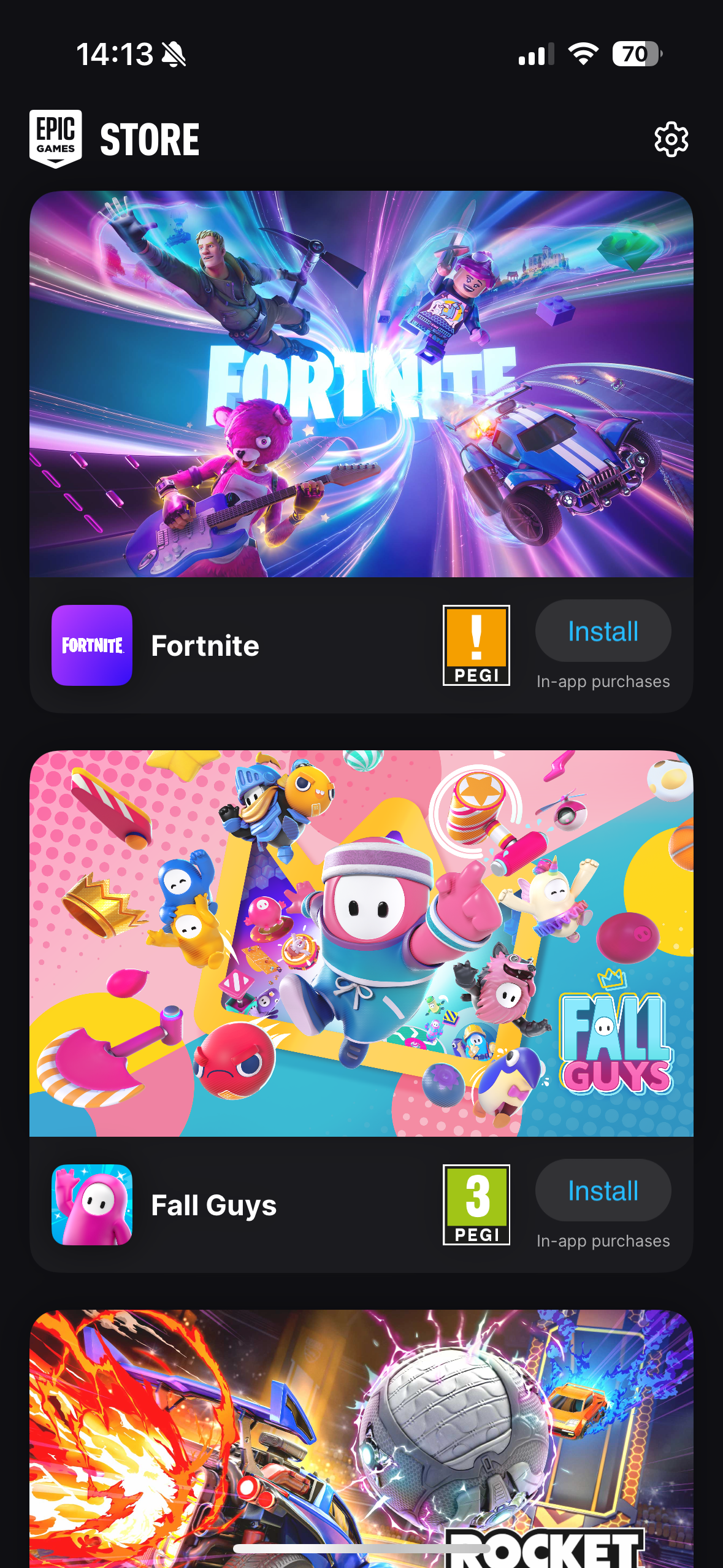Install Fortnite
The height and width of the screenshot is (1568, 723).
[603, 631]
